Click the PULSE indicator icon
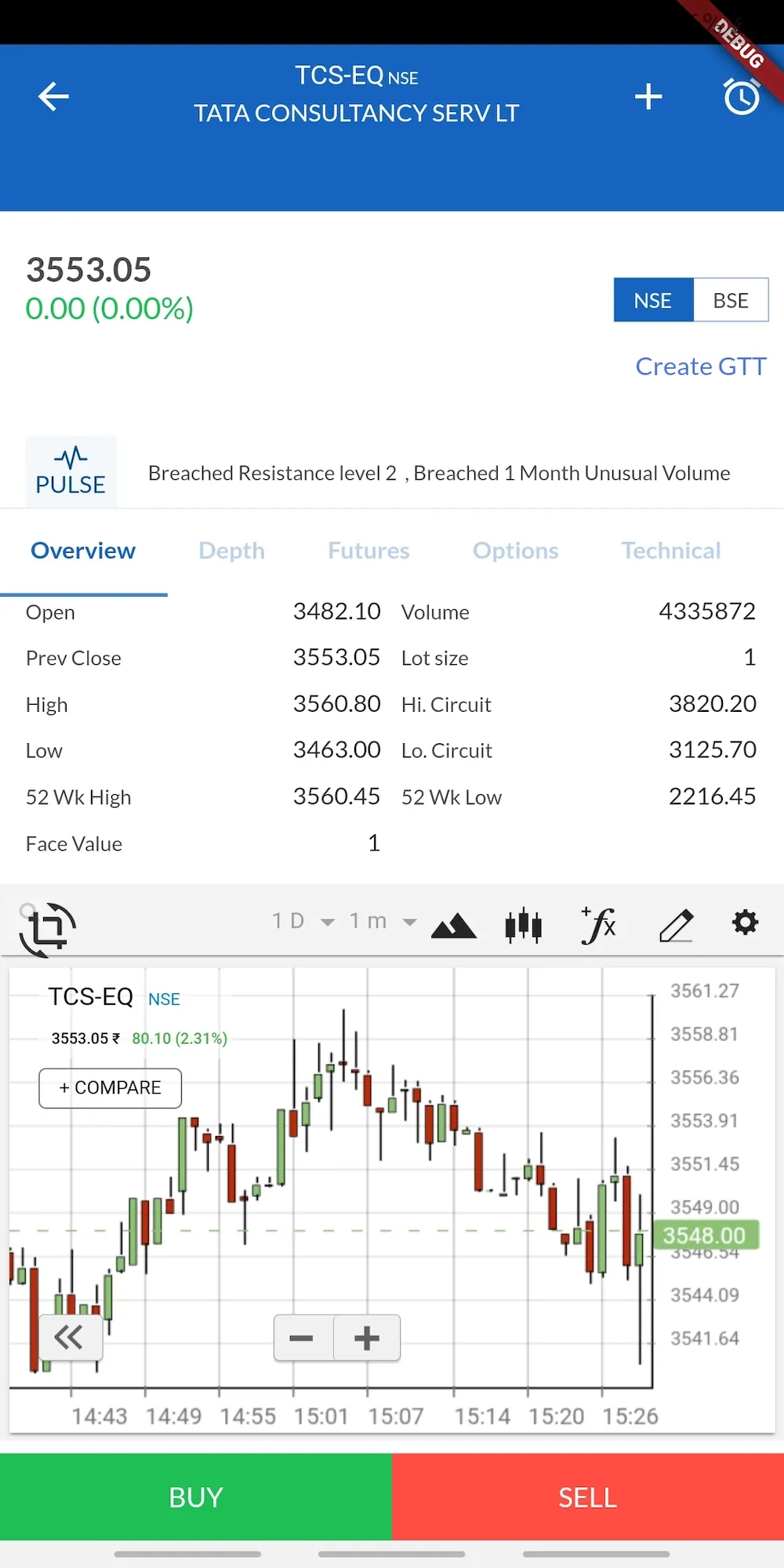The height and width of the screenshot is (1568, 784). [71, 469]
